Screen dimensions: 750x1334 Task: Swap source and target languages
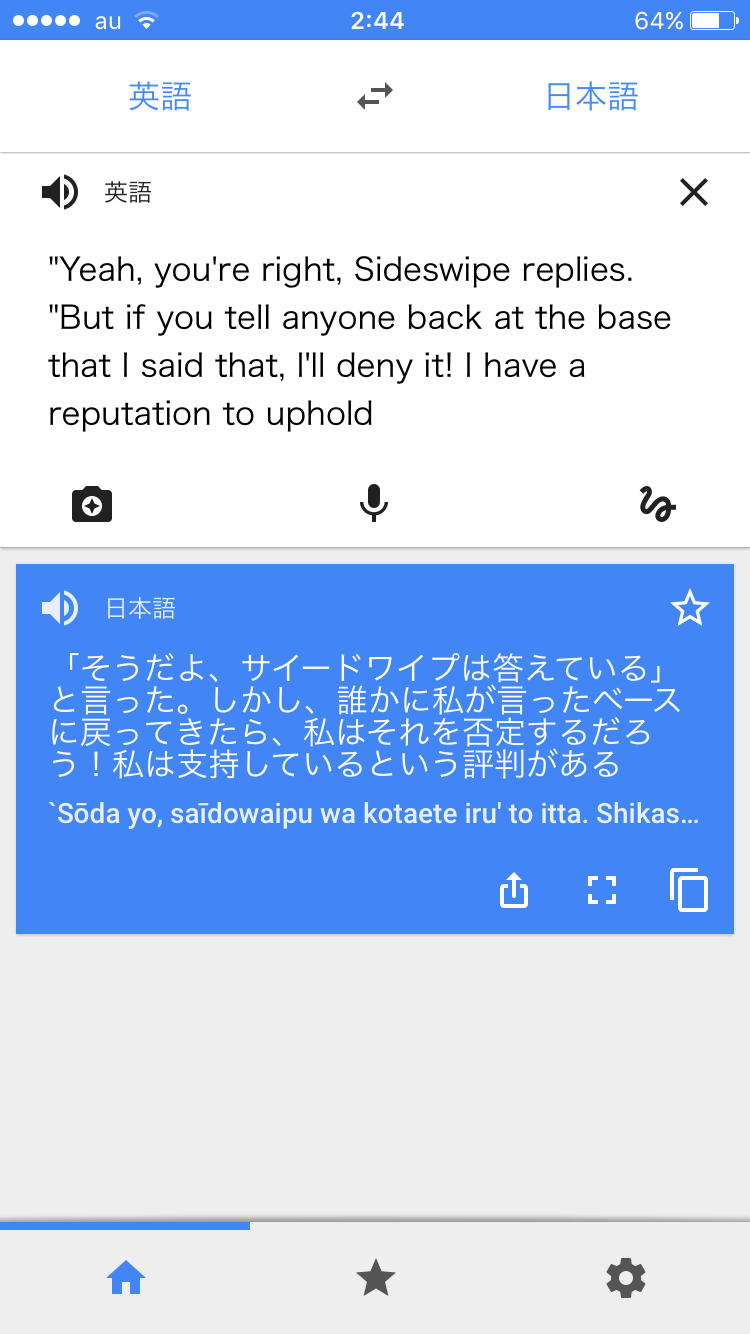tap(375, 97)
